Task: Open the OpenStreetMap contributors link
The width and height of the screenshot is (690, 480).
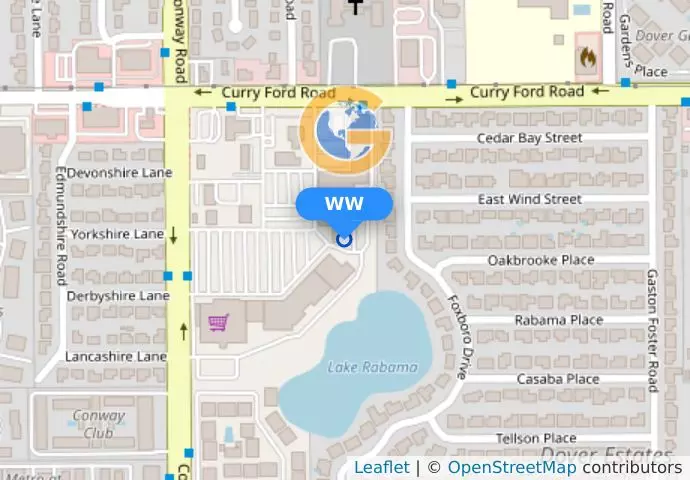Action: [511, 468]
